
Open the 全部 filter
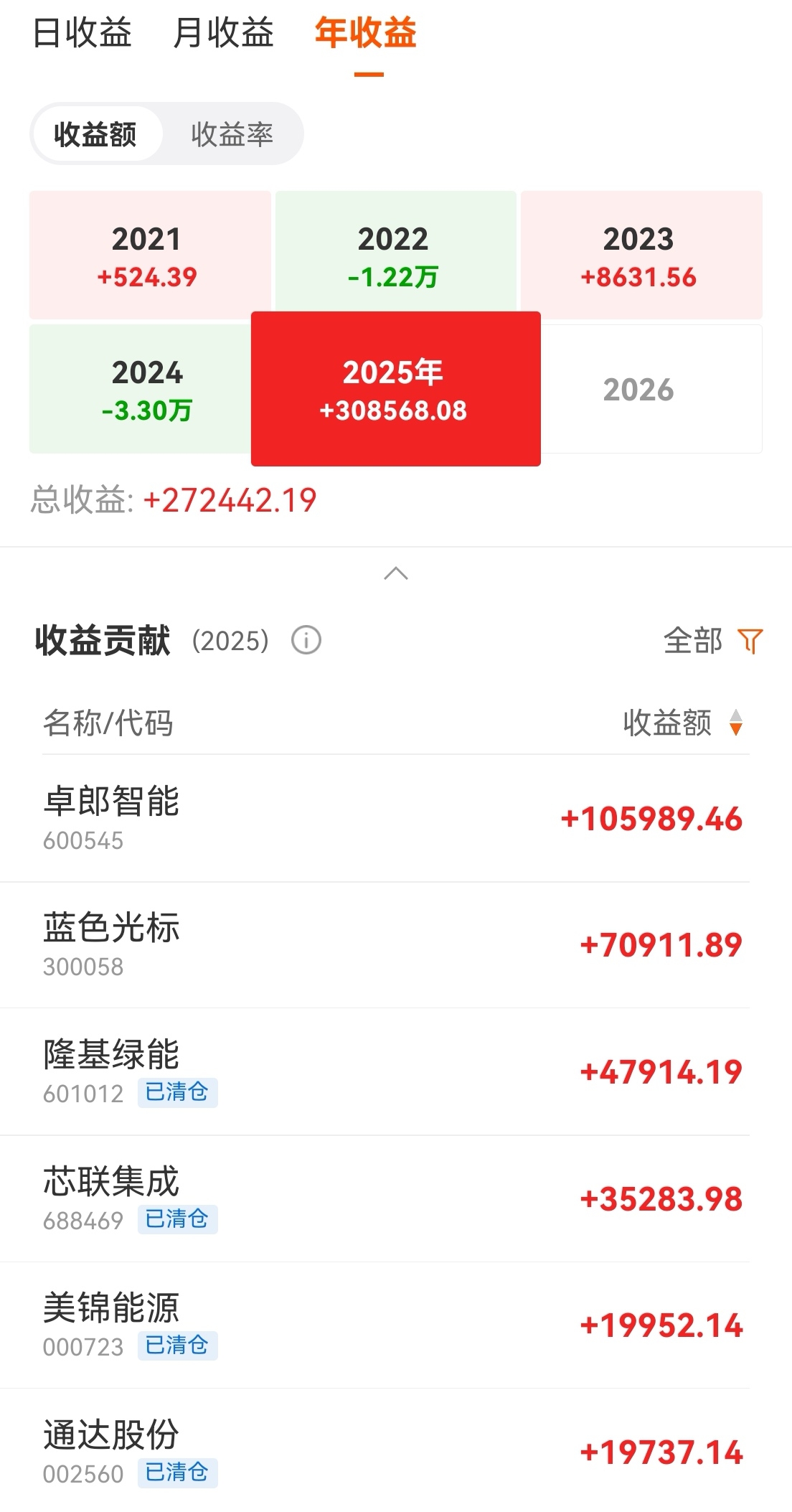(712, 641)
